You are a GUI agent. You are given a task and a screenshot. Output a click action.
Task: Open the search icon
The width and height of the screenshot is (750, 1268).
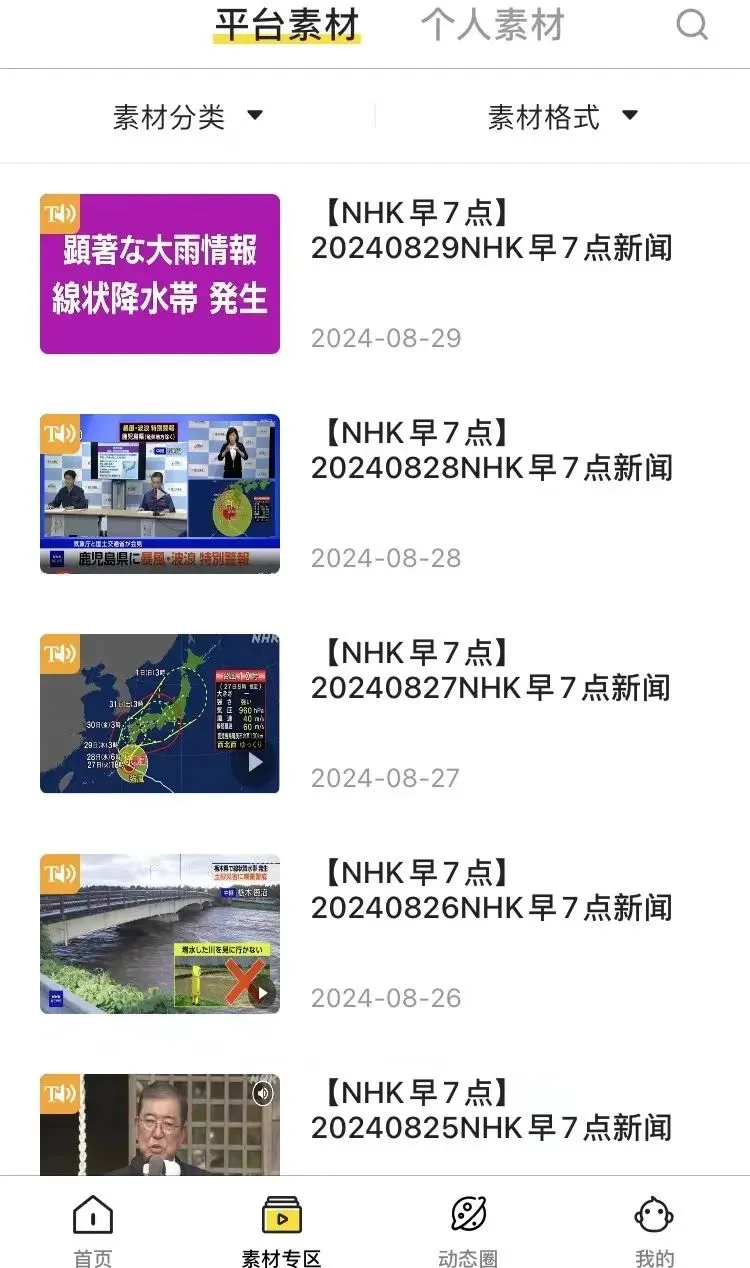click(692, 24)
